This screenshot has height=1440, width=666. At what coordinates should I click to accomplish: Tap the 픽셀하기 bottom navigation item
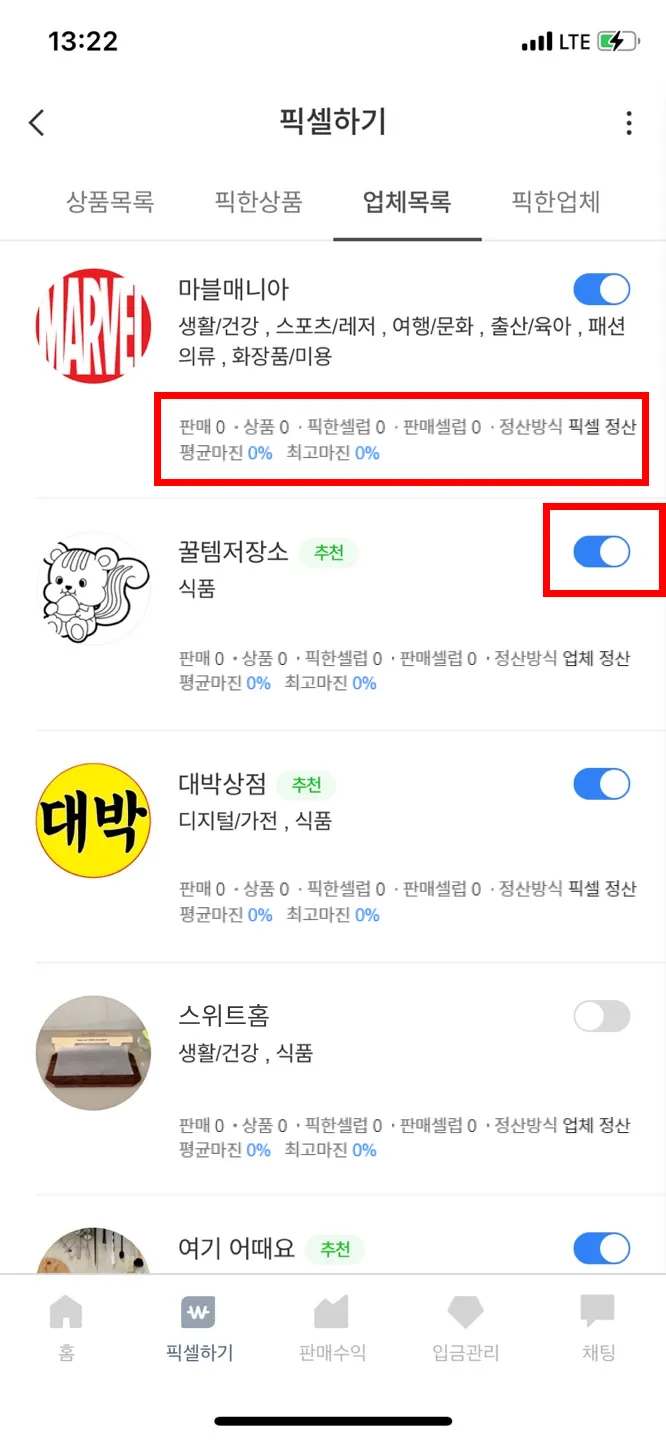tap(199, 1327)
